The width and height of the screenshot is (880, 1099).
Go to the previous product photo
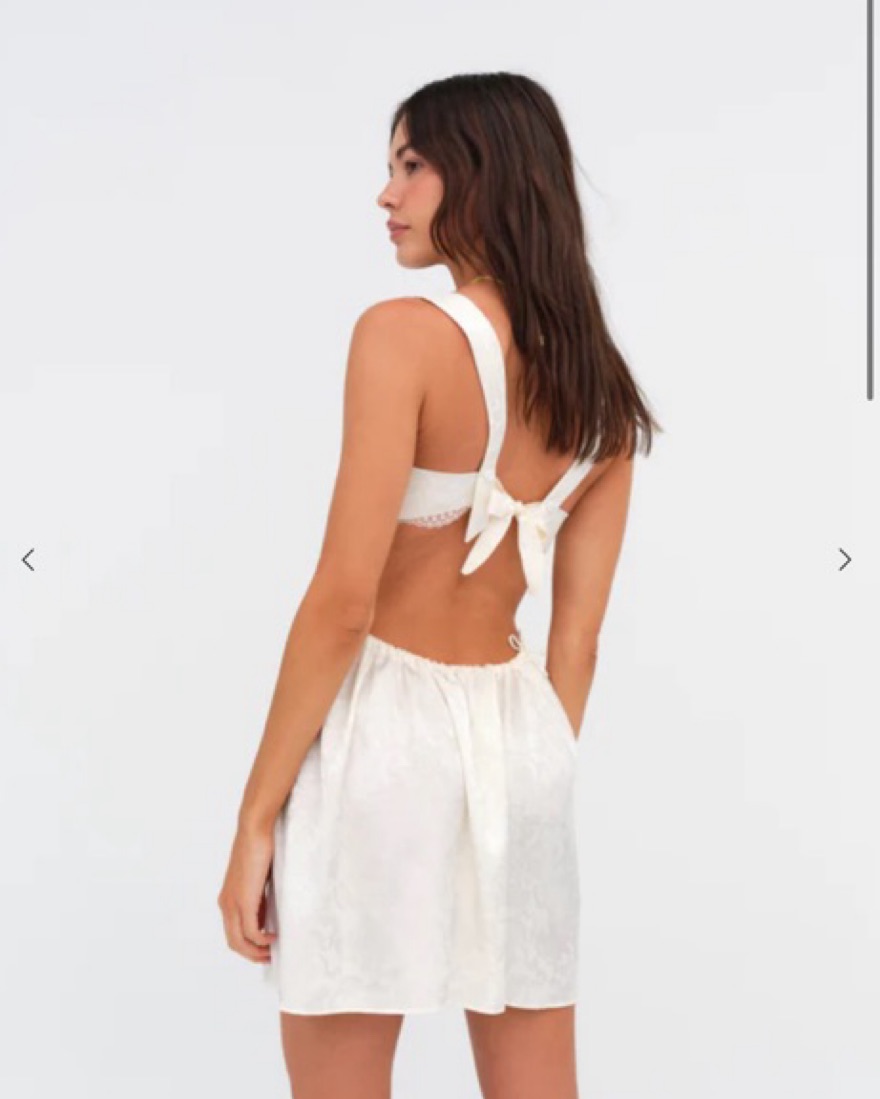click(x=28, y=560)
